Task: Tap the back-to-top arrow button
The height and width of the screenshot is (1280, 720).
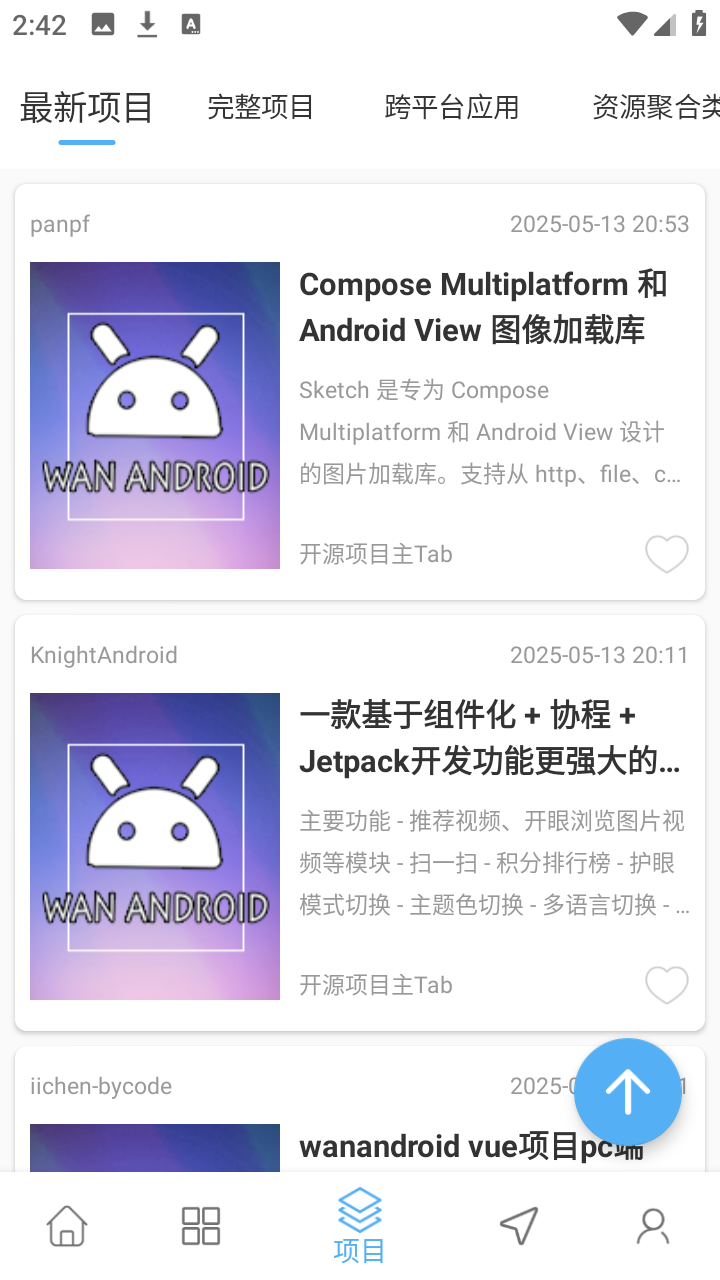Action: (628, 1092)
